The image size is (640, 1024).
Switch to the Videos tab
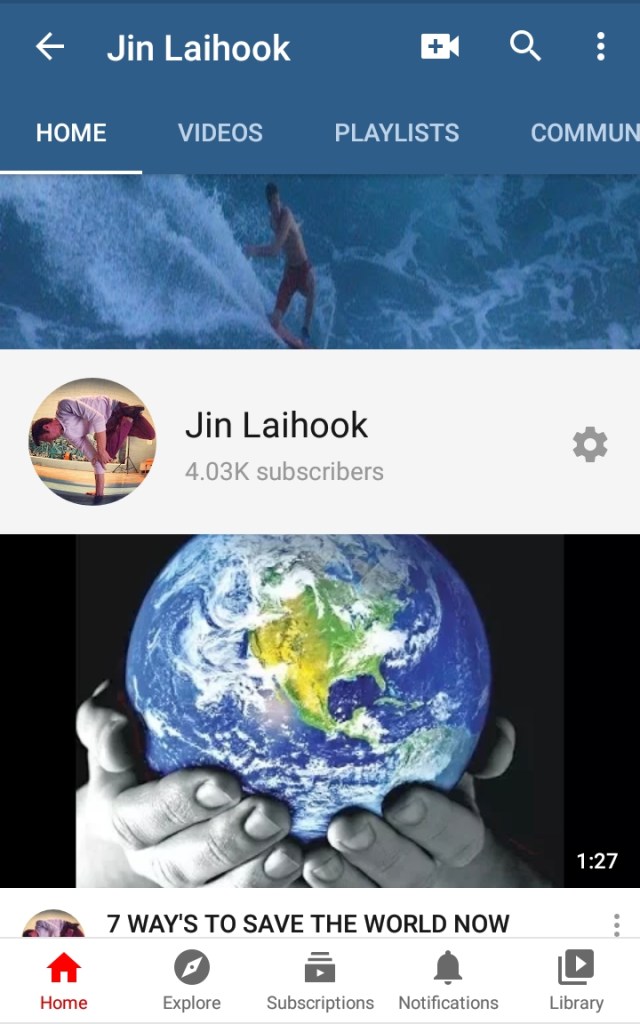[x=220, y=133]
